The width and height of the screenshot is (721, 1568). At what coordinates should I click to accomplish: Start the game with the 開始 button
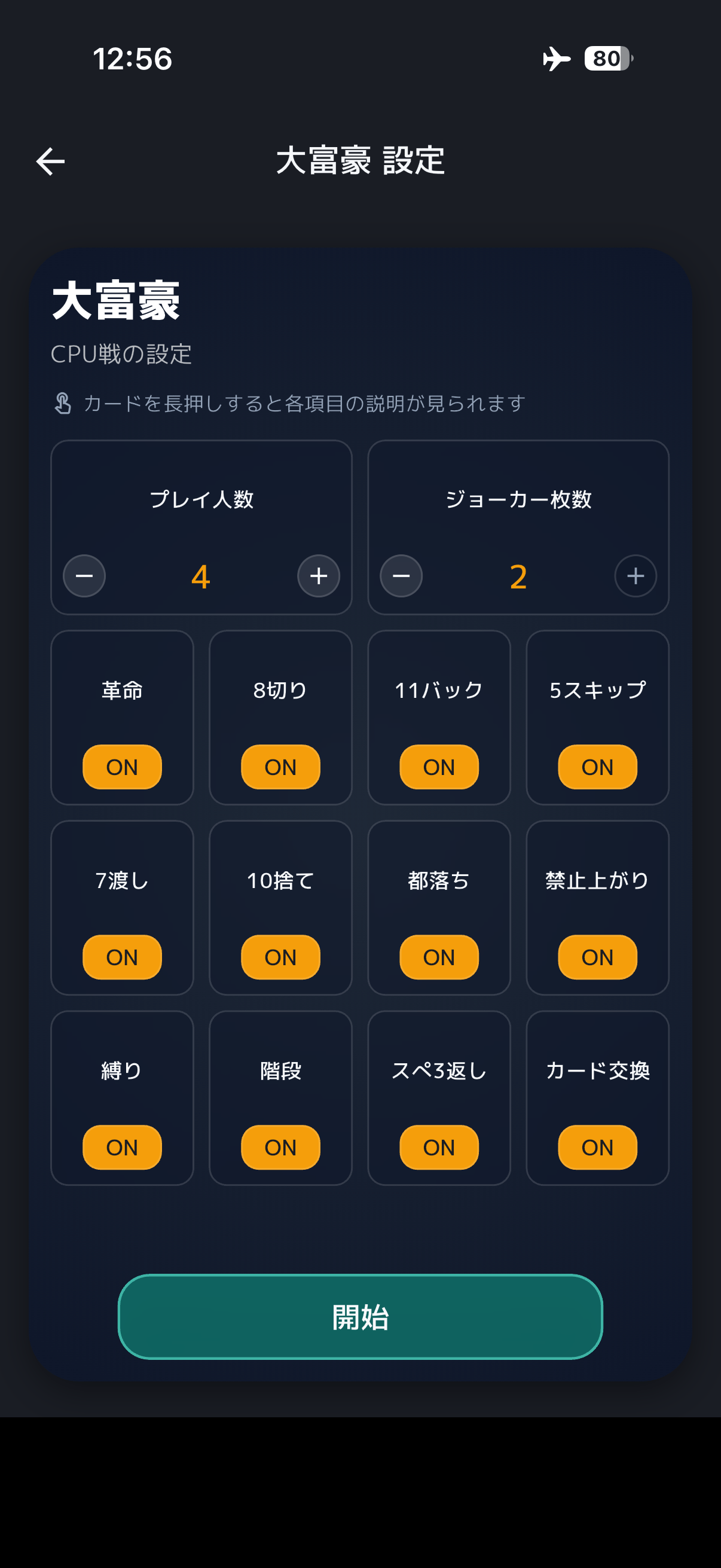360,1317
